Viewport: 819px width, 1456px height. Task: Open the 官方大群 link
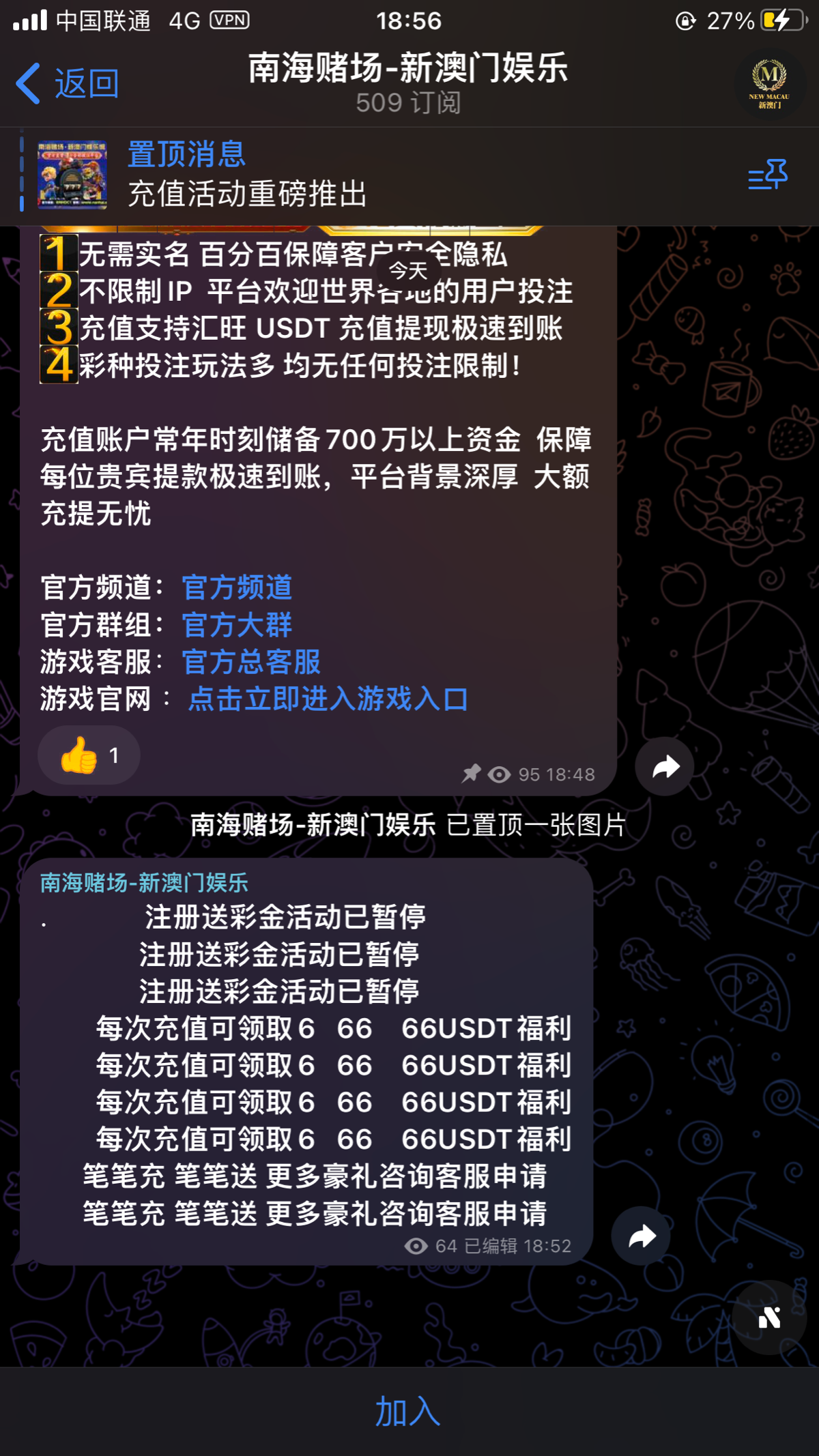(x=237, y=625)
